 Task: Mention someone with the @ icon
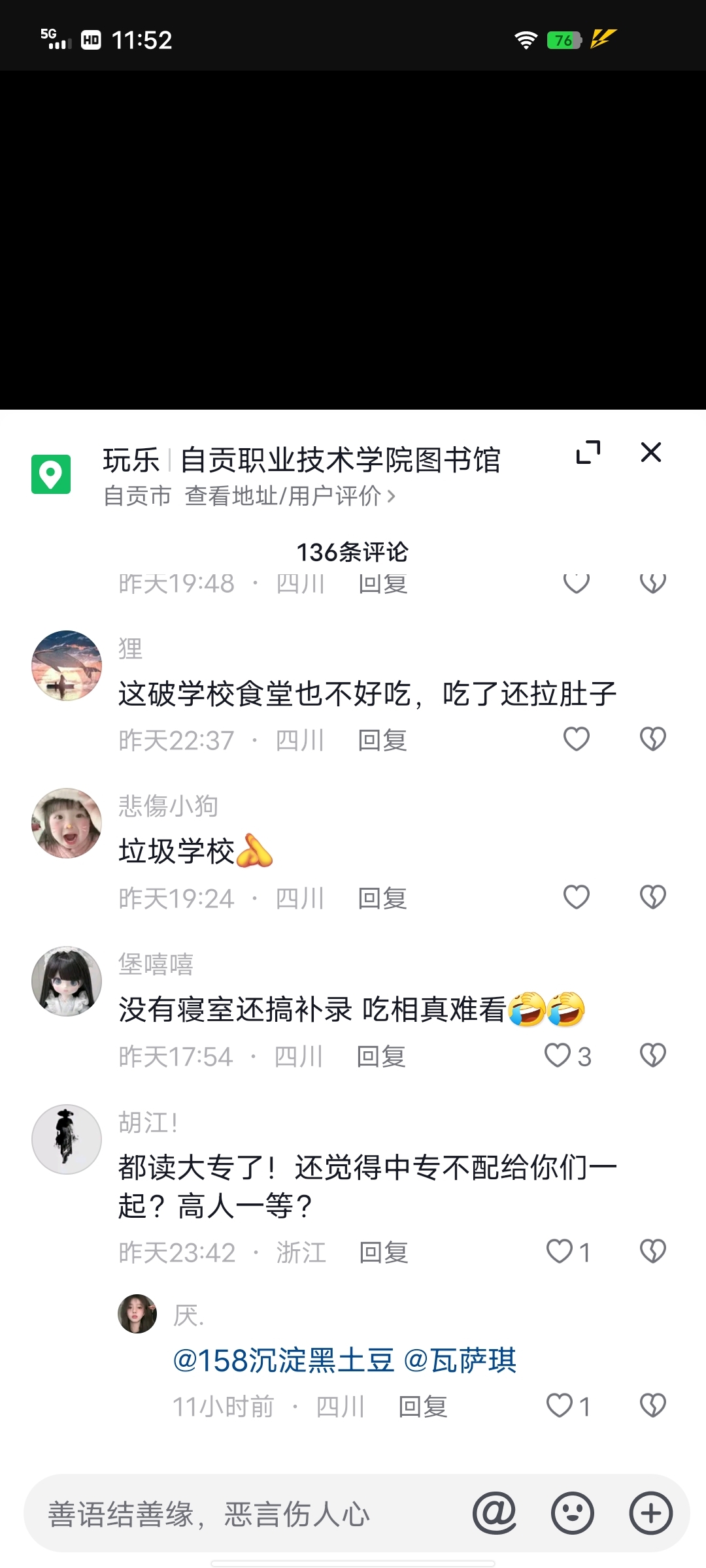point(495,1513)
